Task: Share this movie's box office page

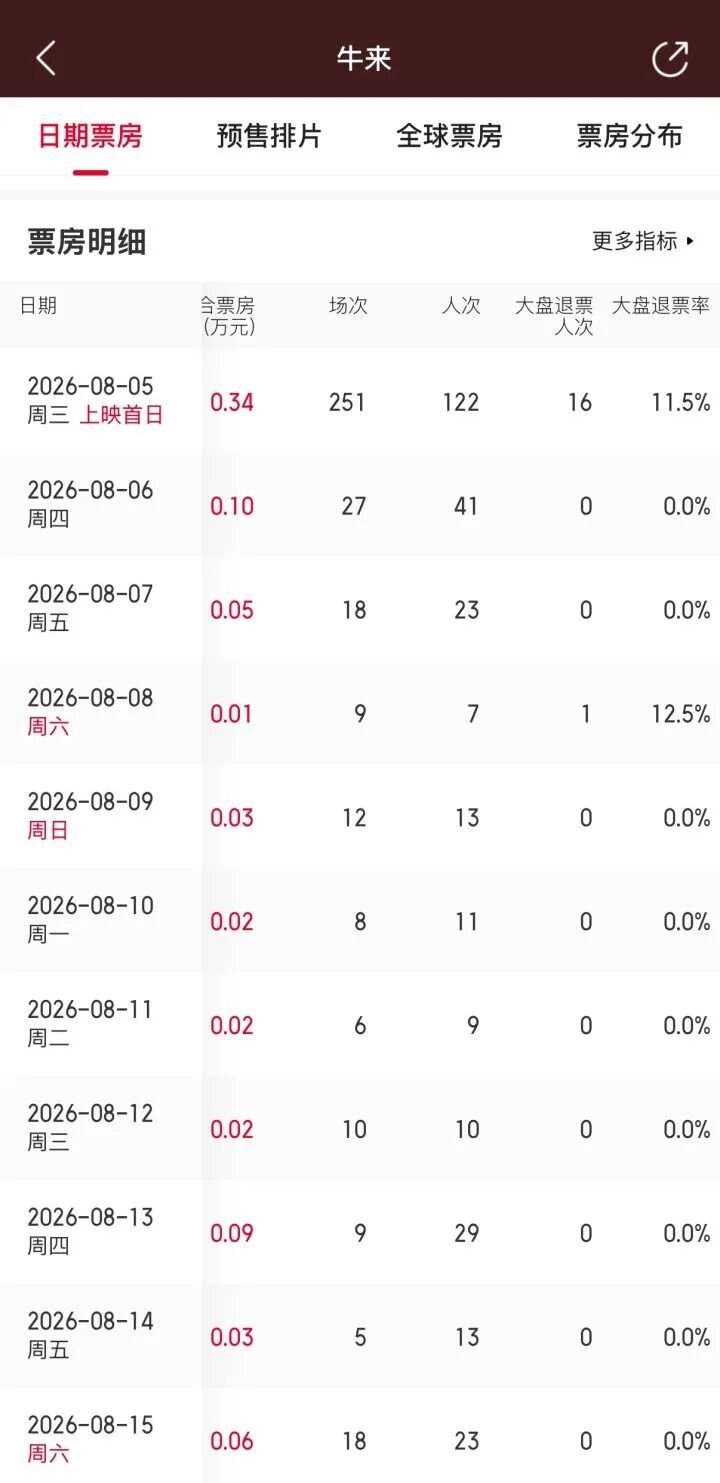Action: click(670, 58)
